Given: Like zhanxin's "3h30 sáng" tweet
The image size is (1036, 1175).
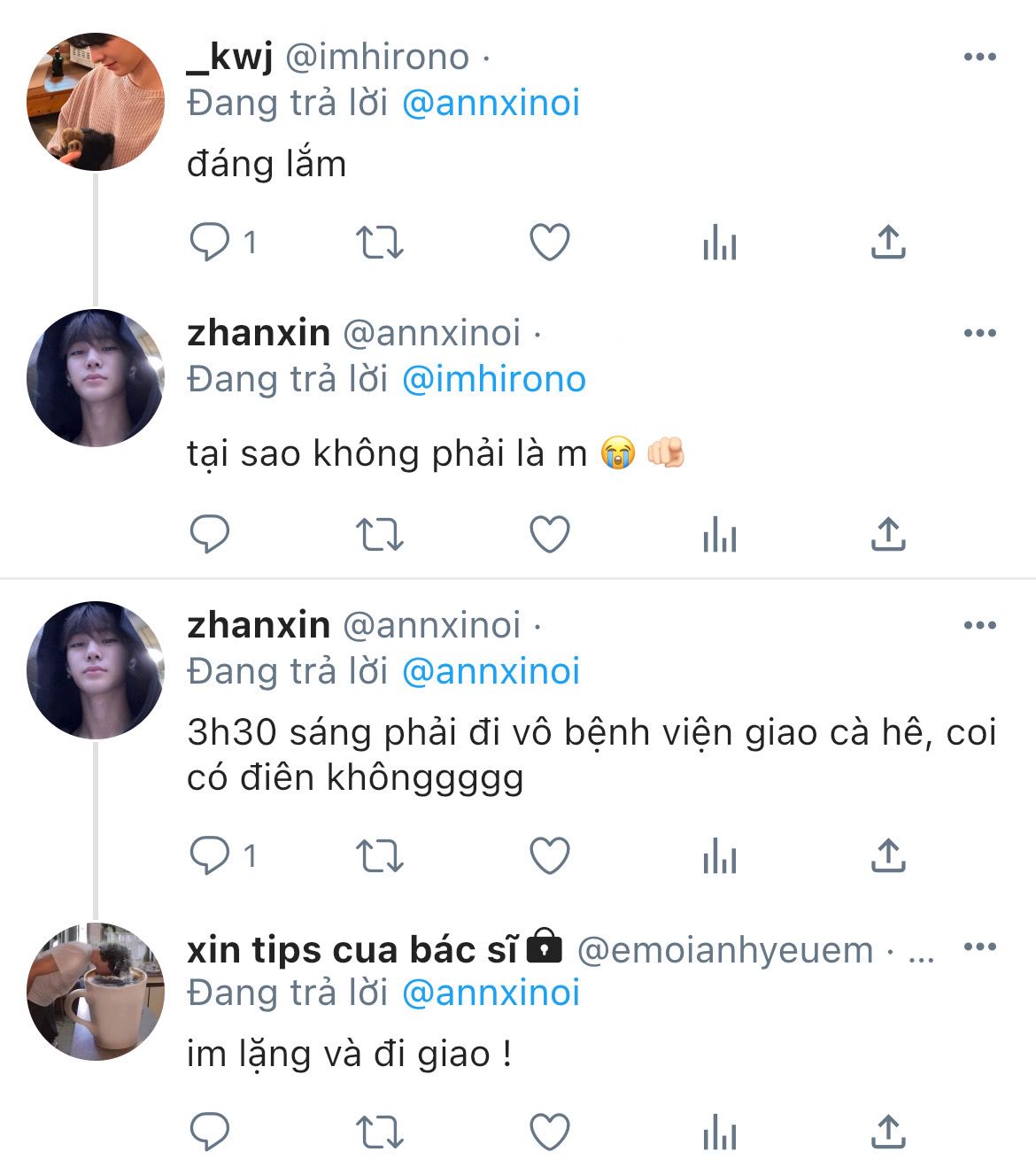Looking at the screenshot, I should 549,856.
